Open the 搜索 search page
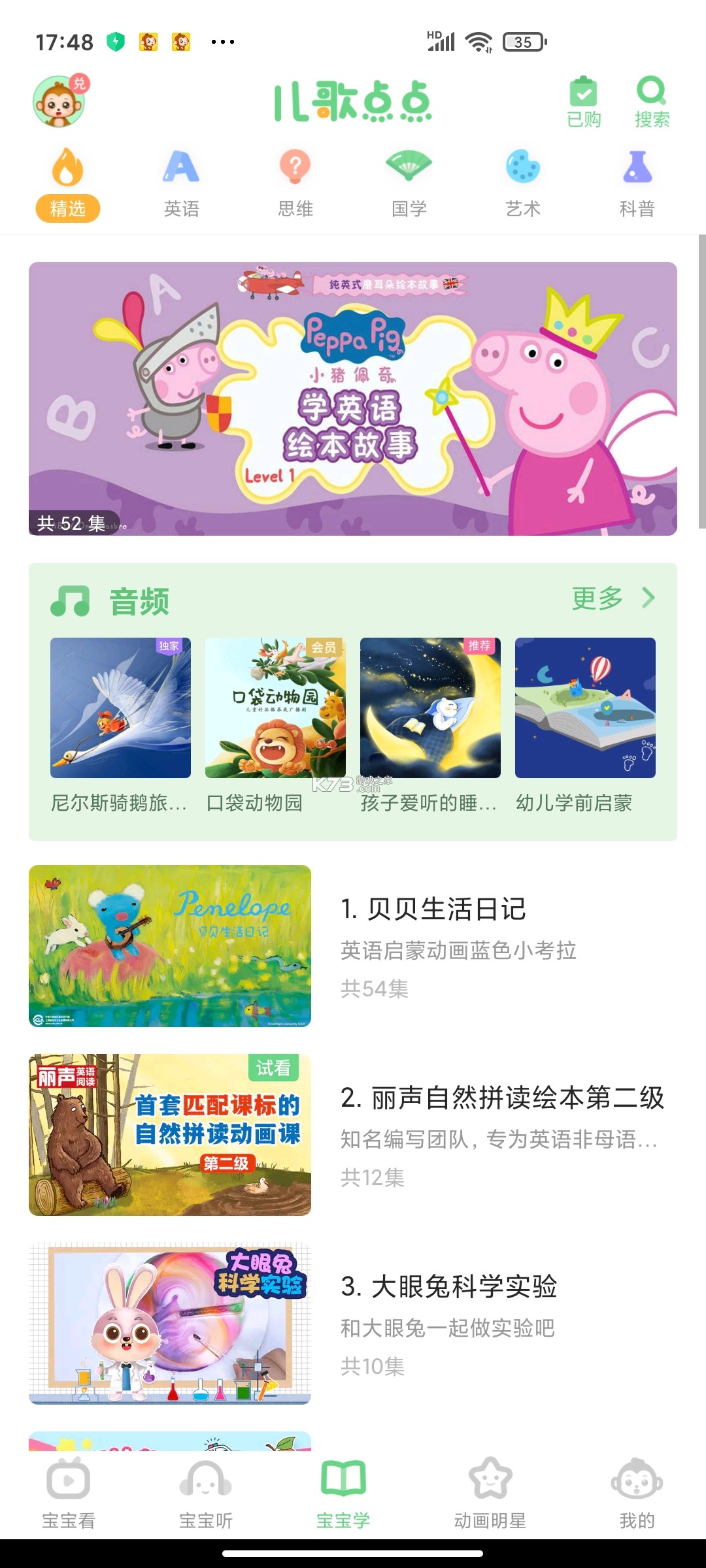This screenshot has height=1568, width=706. [x=652, y=103]
